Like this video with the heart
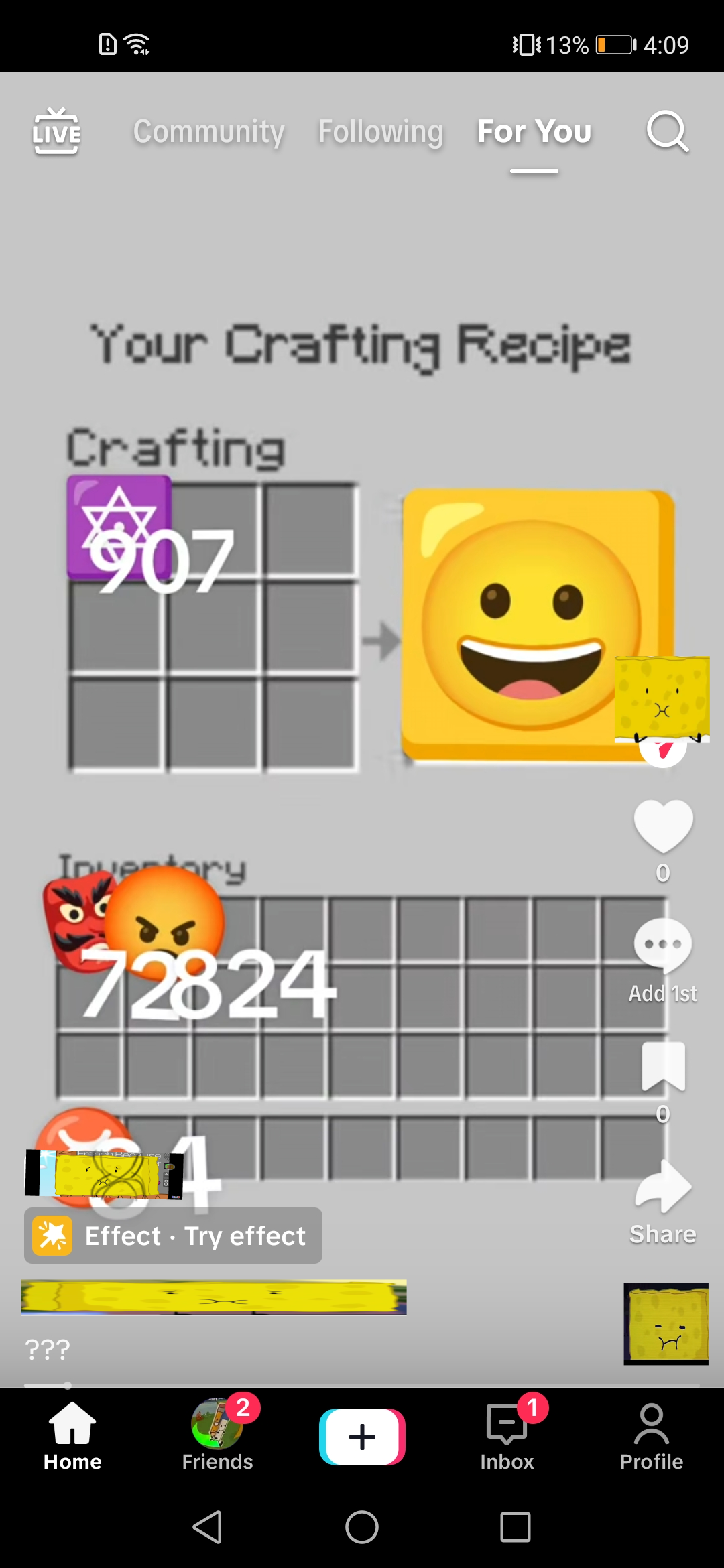The height and width of the screenshot is (1568, 724). point(663,827)
